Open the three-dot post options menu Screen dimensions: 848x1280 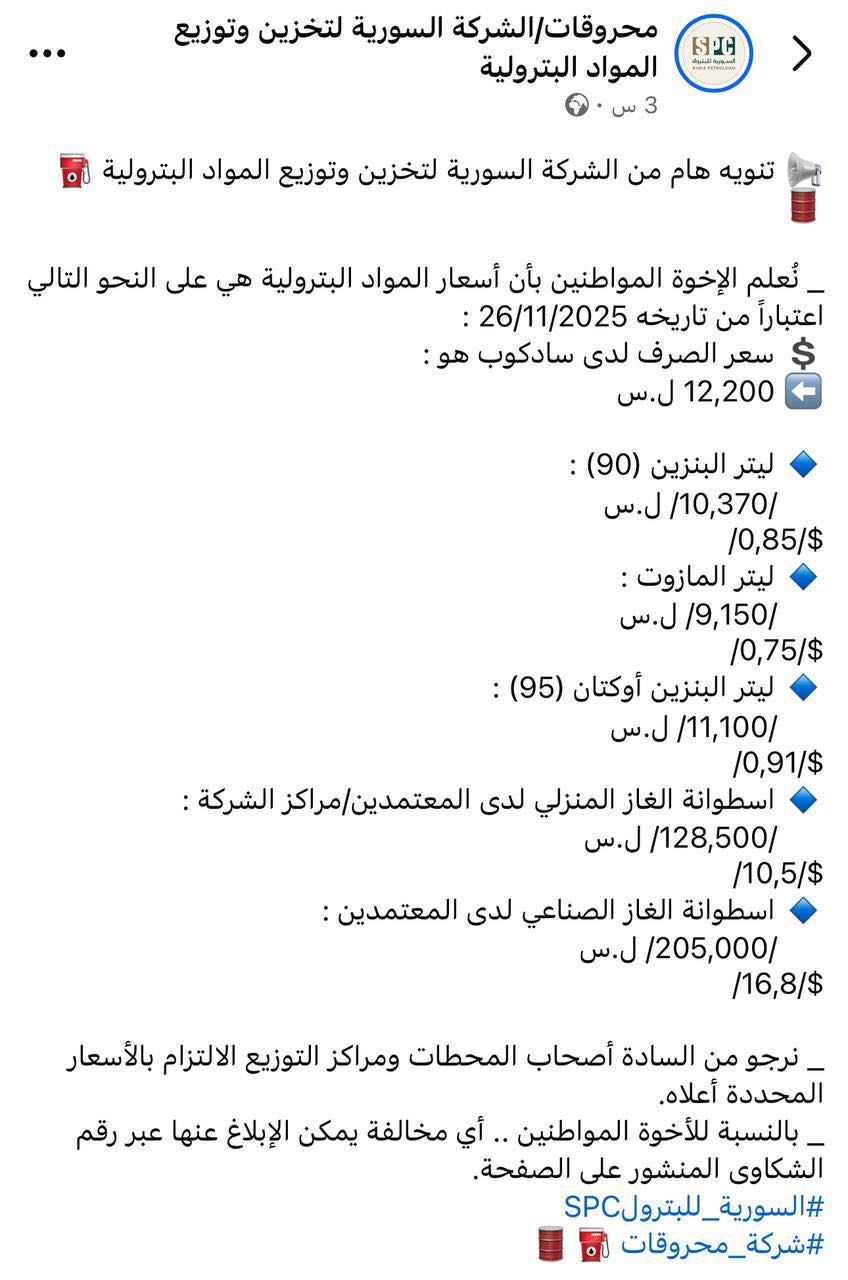point(46,54)
